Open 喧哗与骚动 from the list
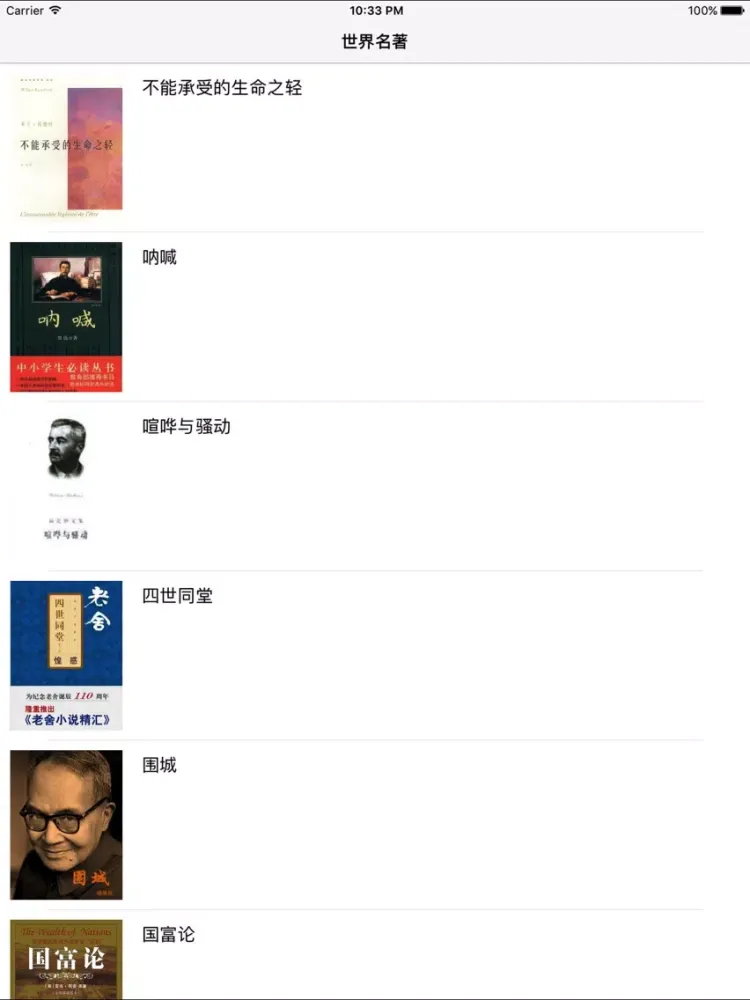 coord(187,426)
